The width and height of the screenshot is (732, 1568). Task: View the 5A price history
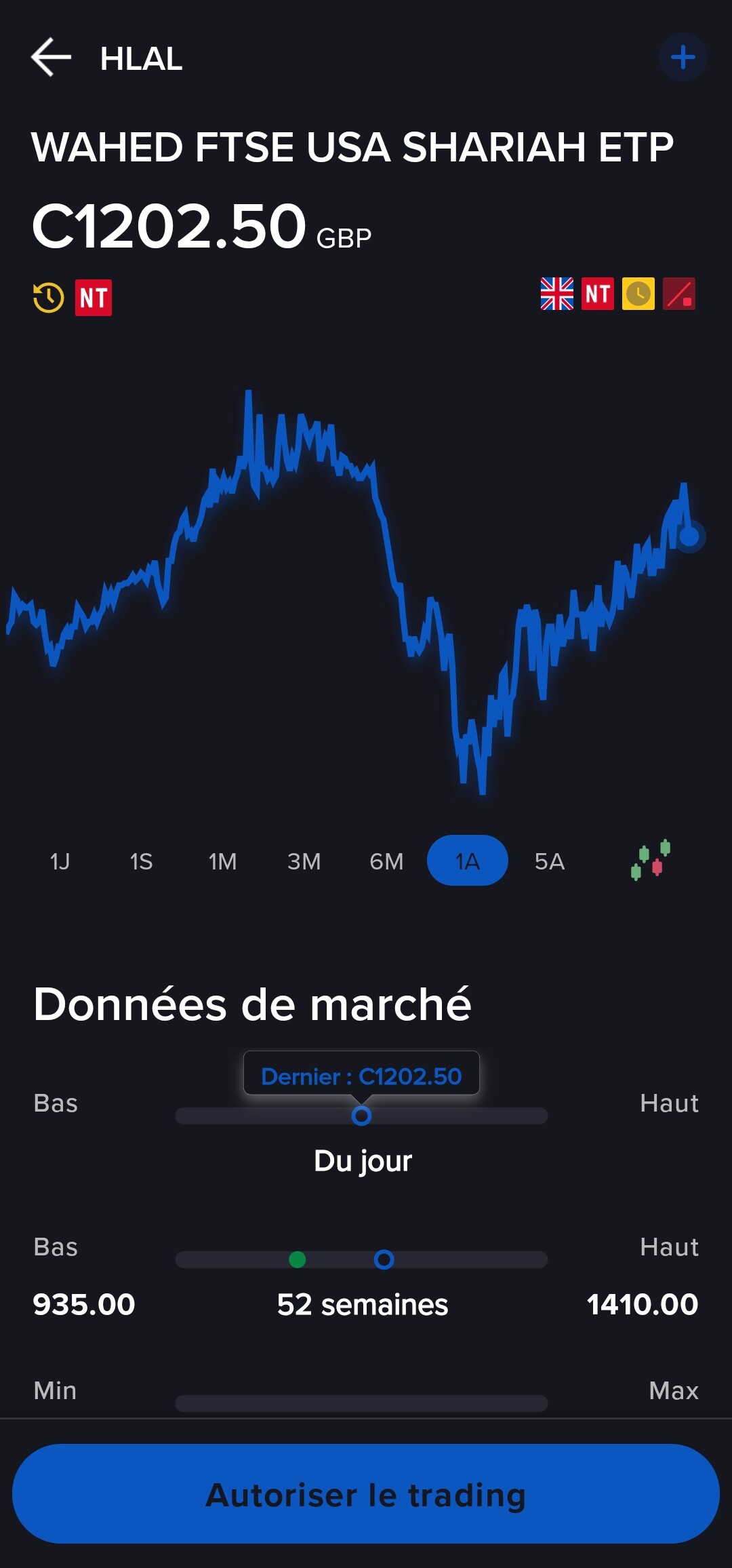coord(550,861)
